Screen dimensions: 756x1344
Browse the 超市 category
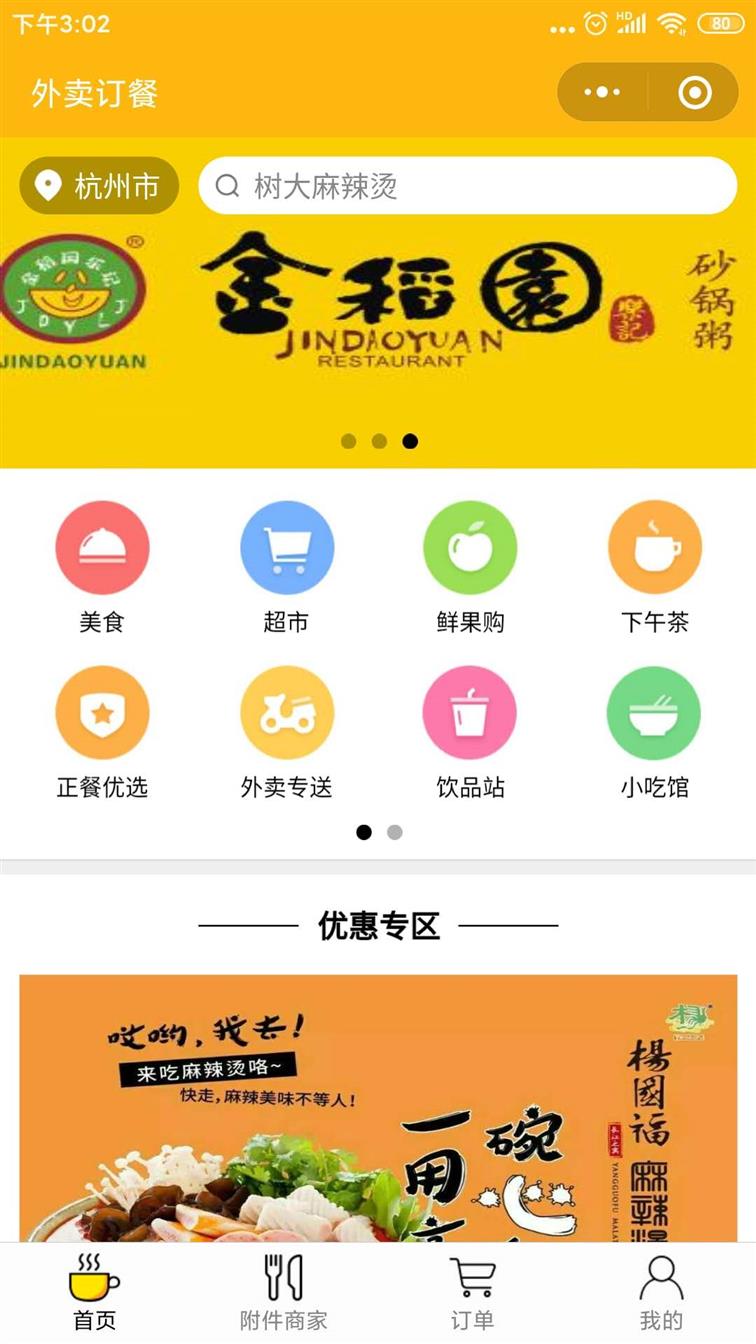click(286, 567)
